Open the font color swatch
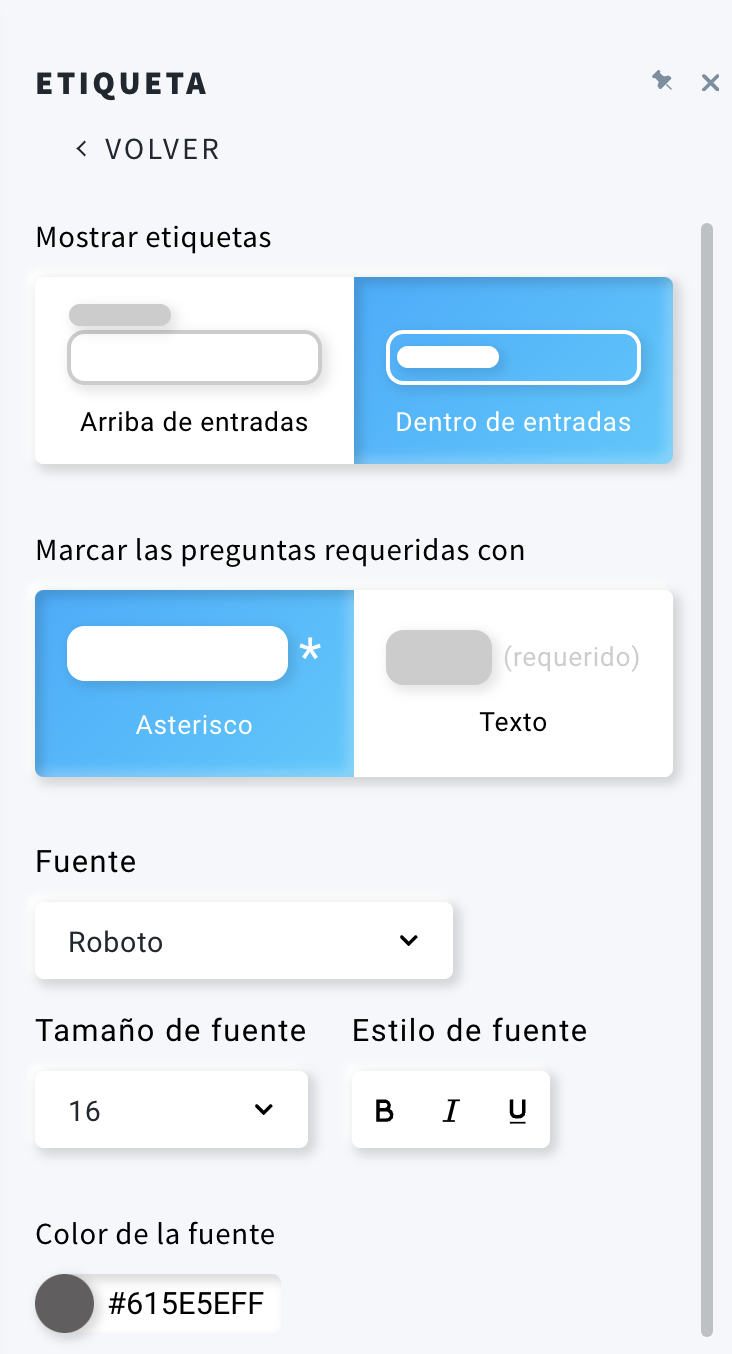Viewport: 732px width, 1354px height. (64, 1303)
